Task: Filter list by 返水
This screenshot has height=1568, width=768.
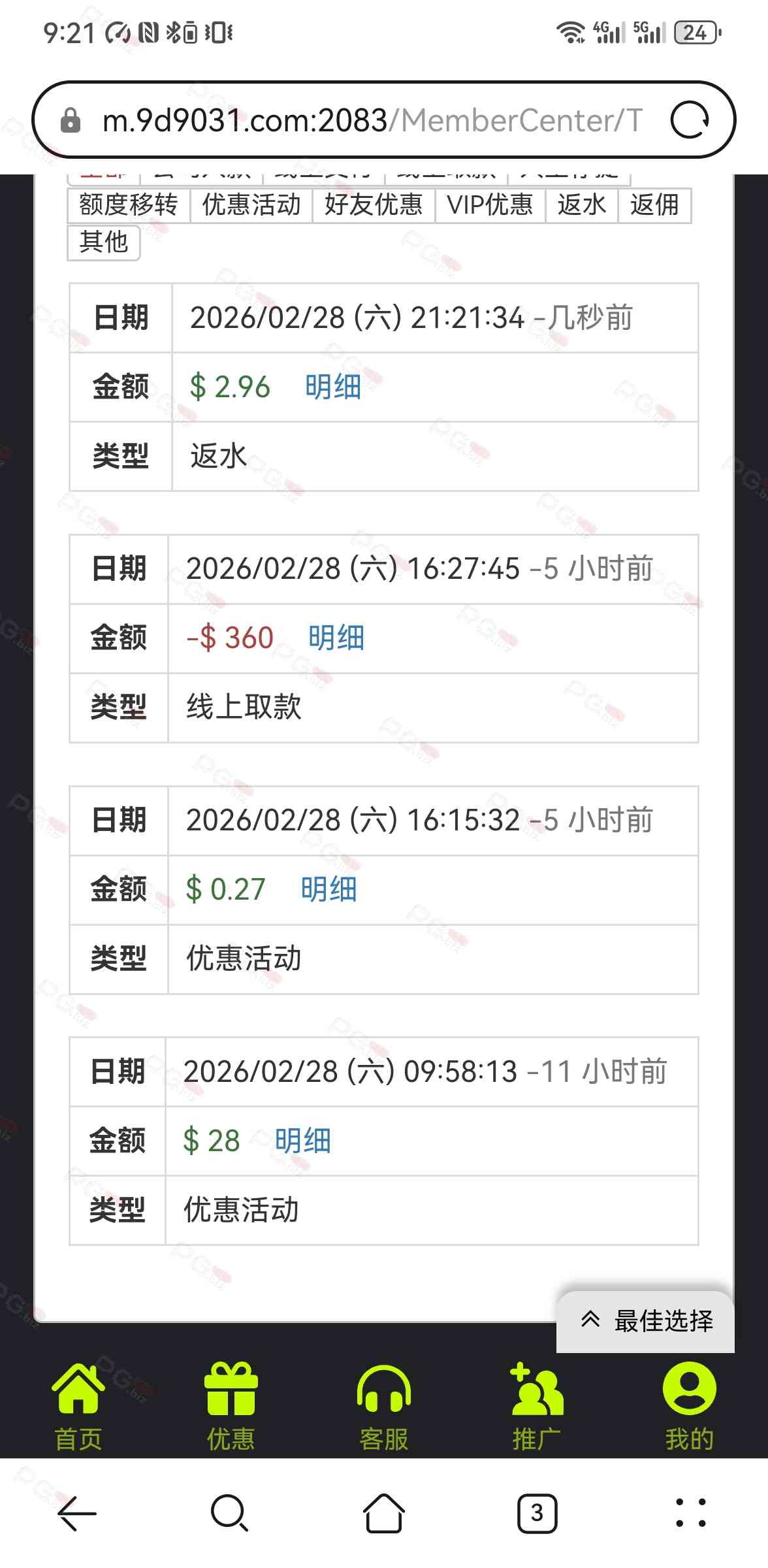Action: pos(581,205)
